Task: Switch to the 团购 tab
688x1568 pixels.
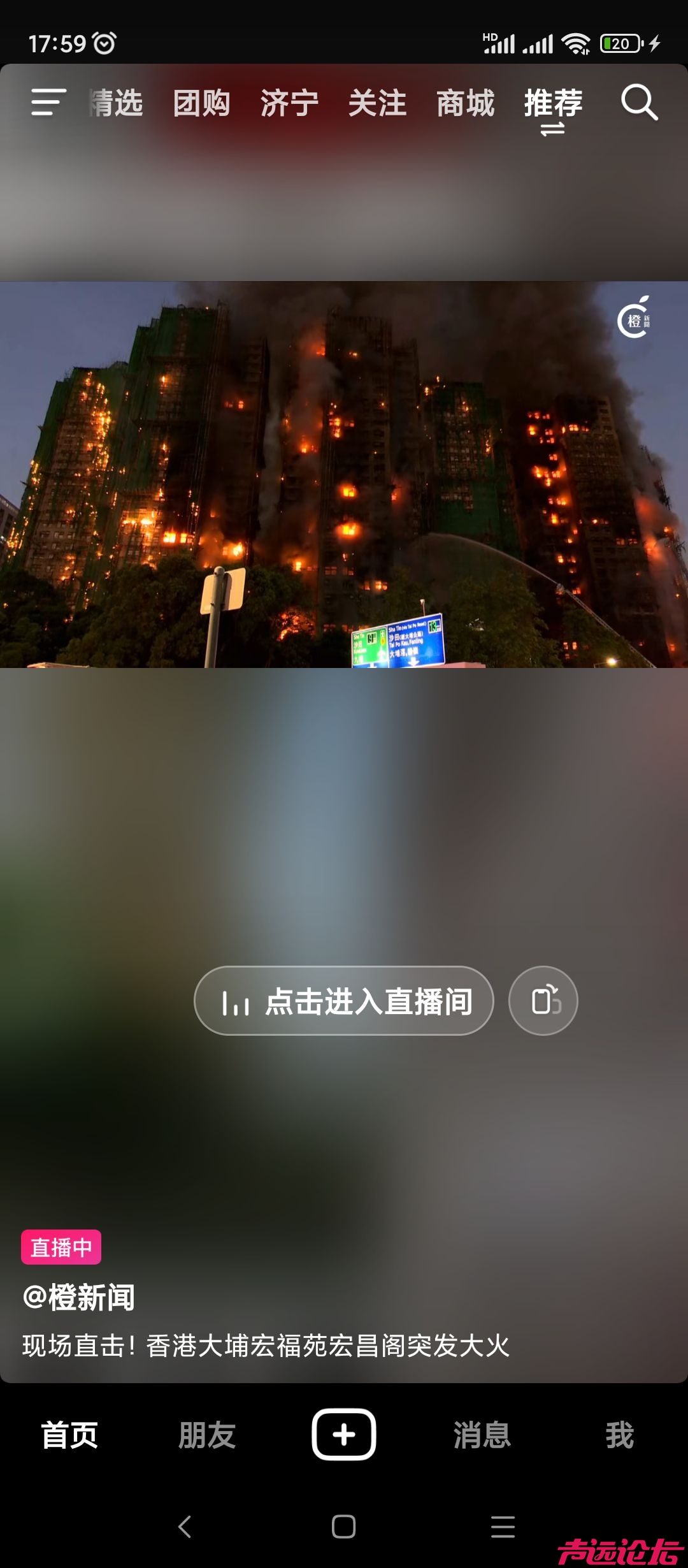Action: (201, 103)
